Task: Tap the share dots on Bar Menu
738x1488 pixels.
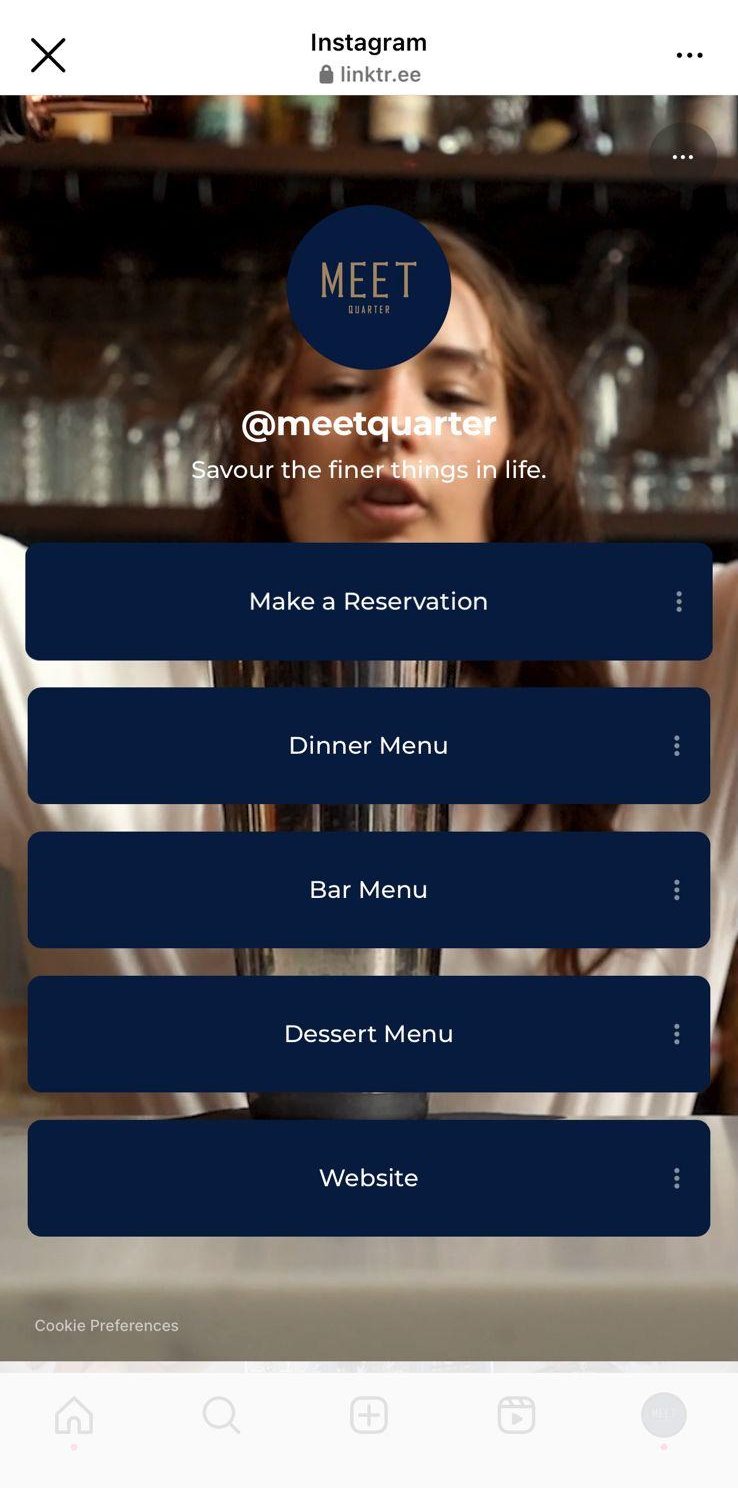Action: pyautogui.click(x=677, y=889)
